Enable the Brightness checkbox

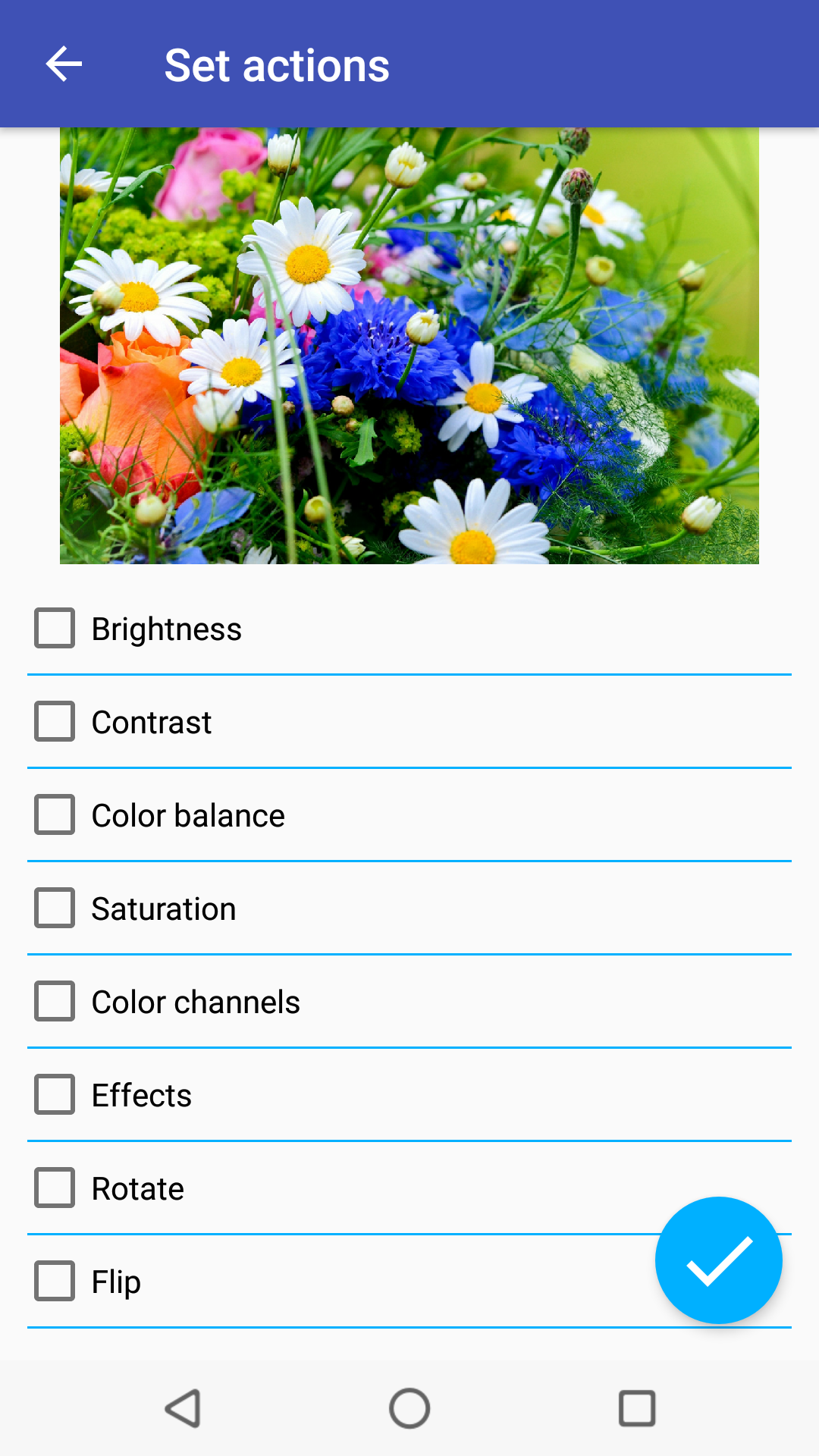tap(54, 628)
